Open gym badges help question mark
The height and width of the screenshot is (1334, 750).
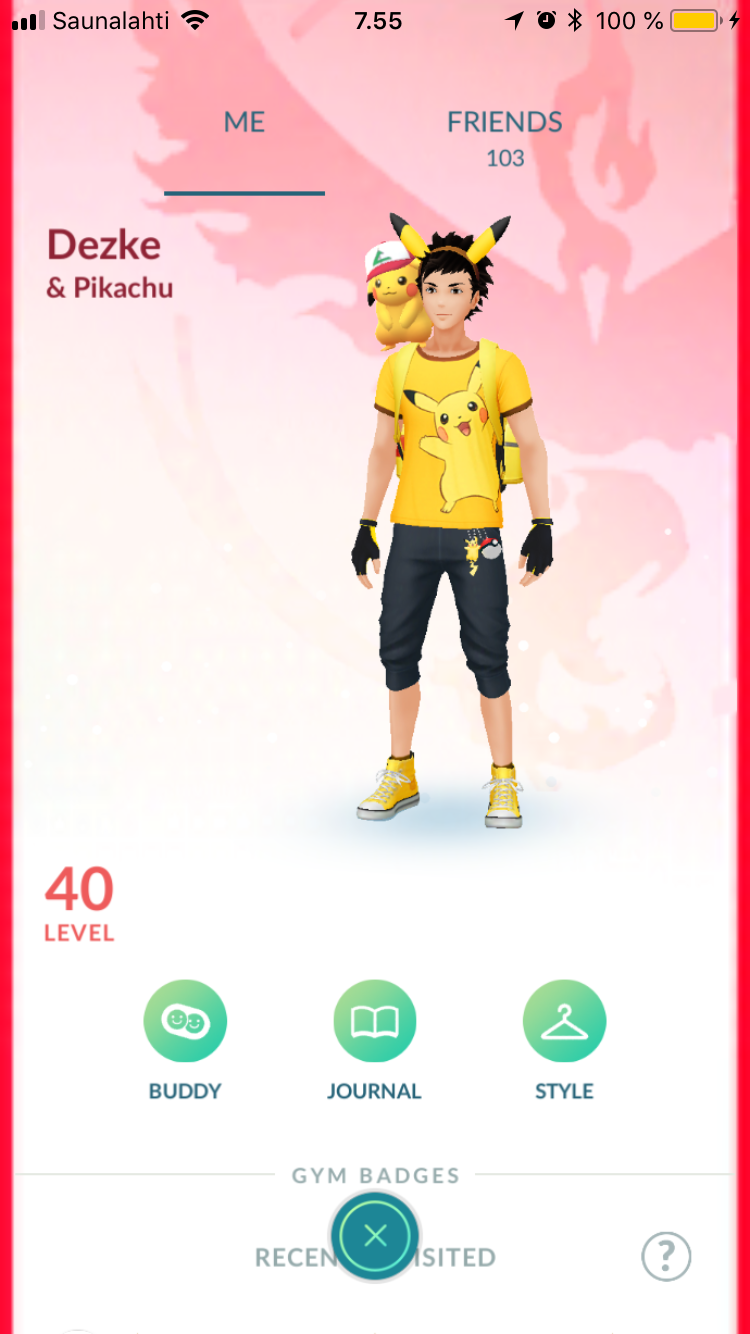[666, 1255]
